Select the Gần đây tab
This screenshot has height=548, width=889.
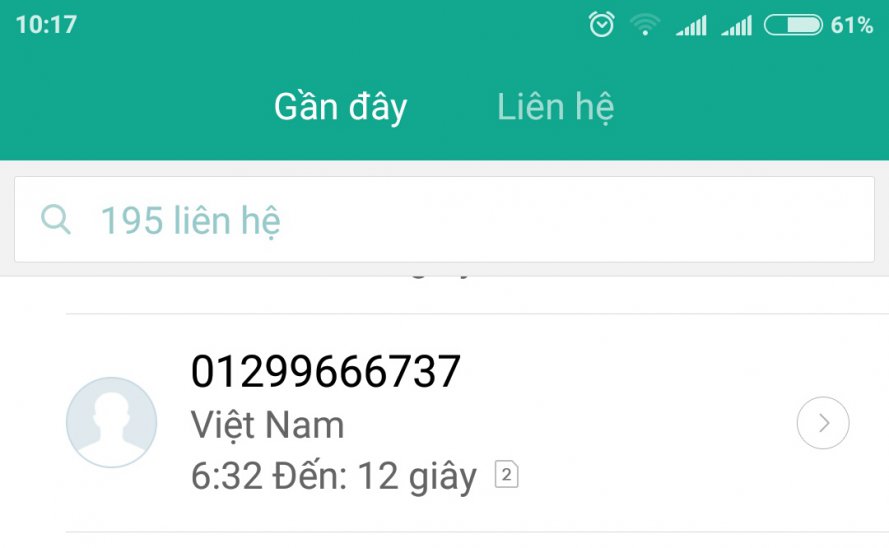340,107
